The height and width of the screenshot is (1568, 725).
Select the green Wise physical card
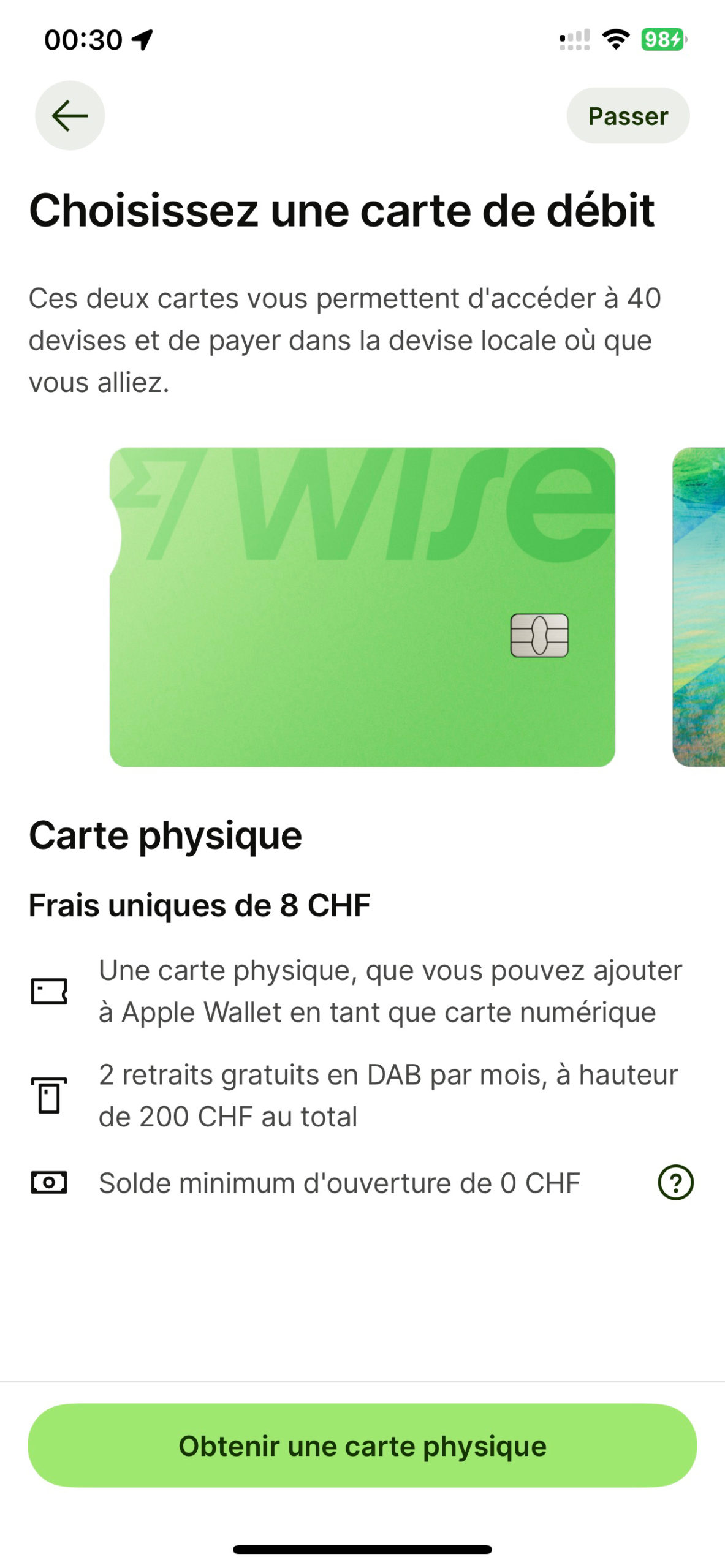point(362,607)
